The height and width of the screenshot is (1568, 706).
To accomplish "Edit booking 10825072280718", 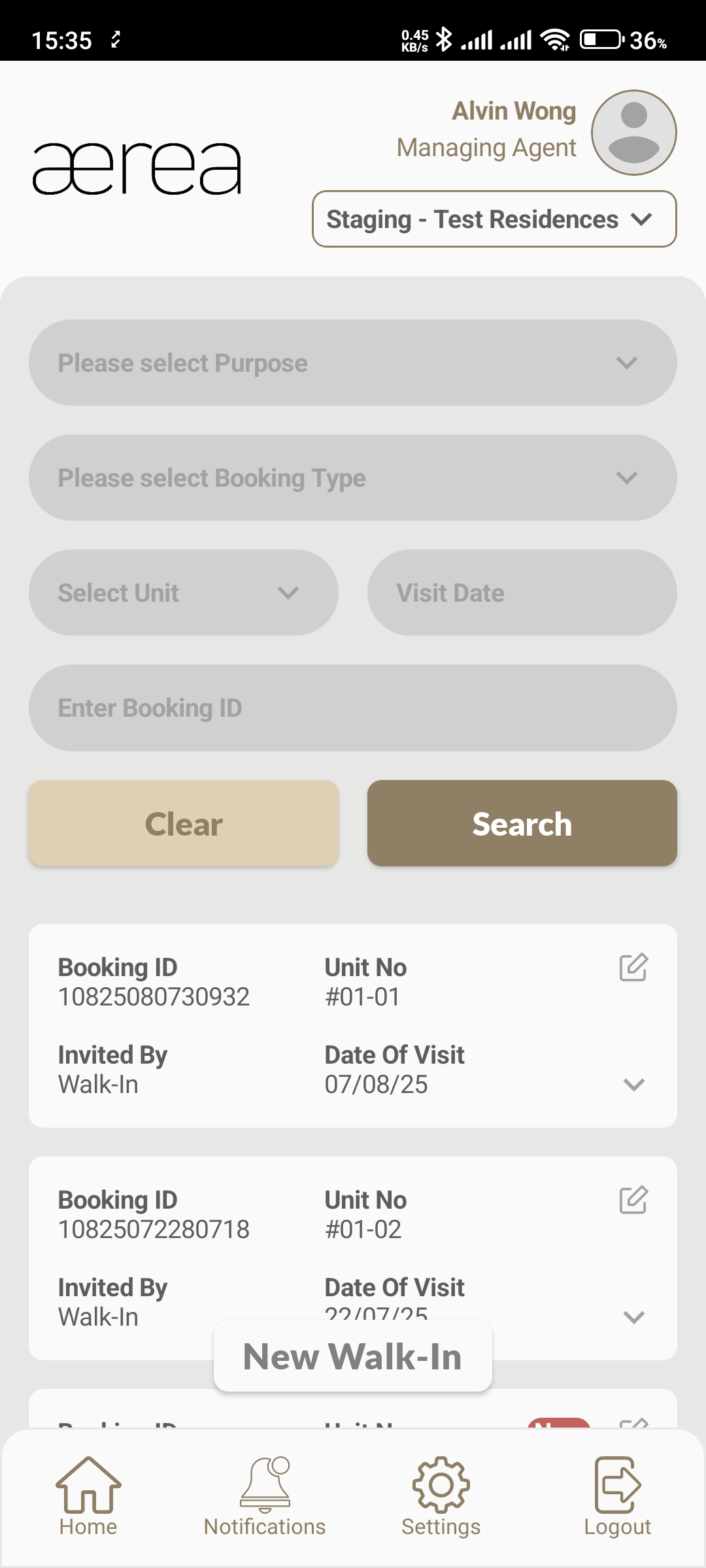I will [633, 1200].
